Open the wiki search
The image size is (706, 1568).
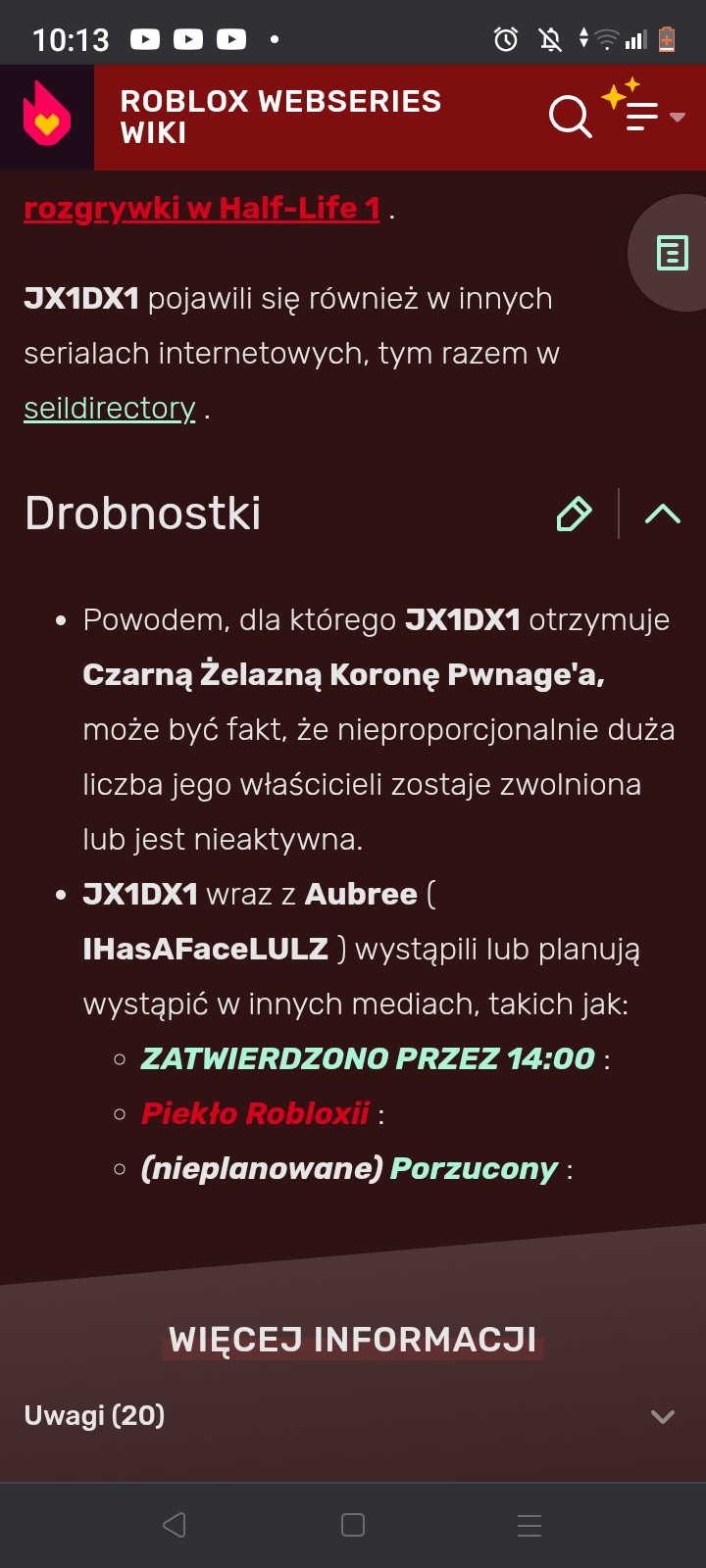tap(570, 117)
